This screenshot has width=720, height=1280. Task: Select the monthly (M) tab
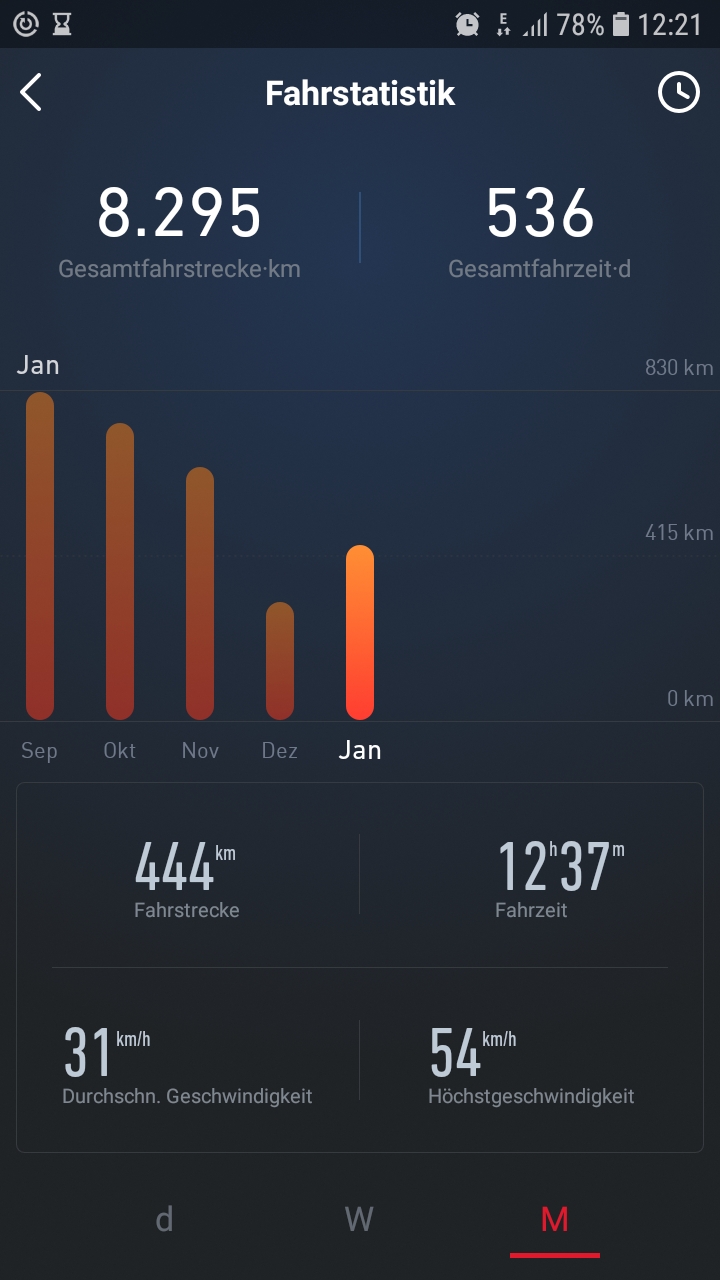[554, 1219]
